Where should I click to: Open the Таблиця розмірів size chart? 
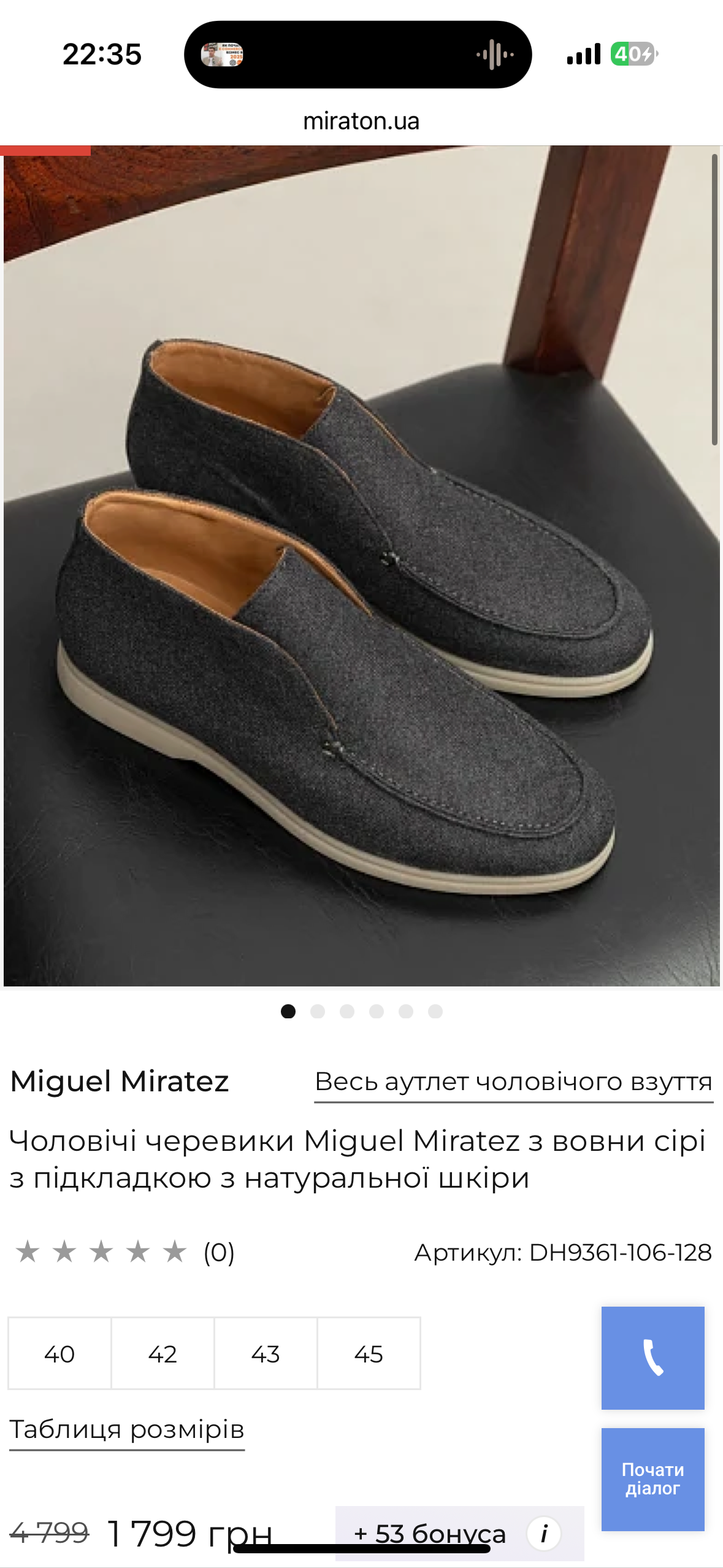click(x=127, y=1429)
